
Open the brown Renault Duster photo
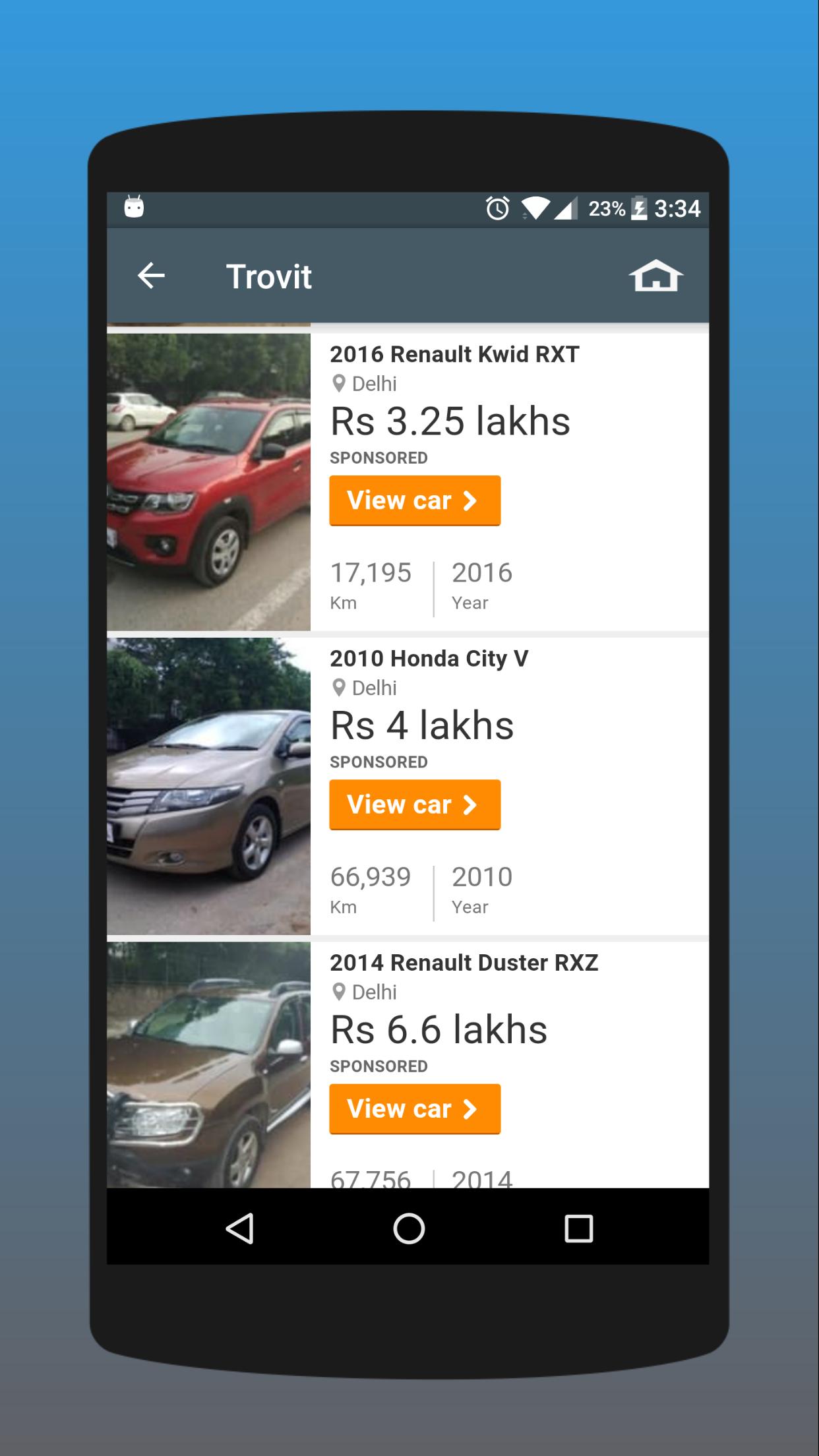click(x=208, y=1065)
